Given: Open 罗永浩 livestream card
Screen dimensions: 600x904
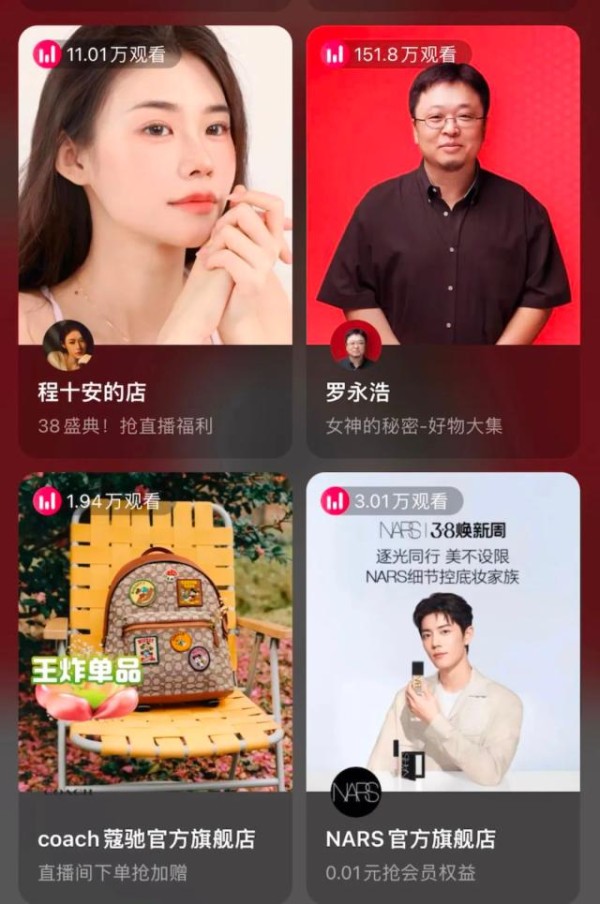Looking at the screenshot, I should point(443,200).
